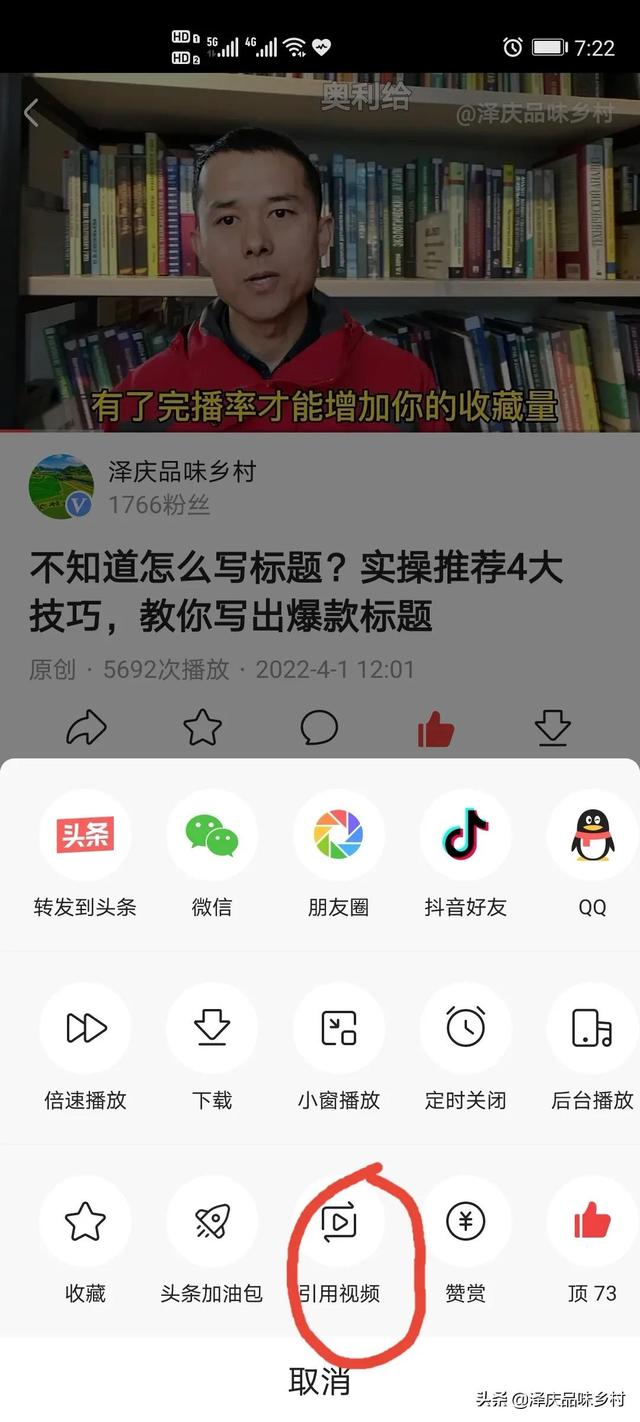
Task: Turn on 后台播放
Action: [x=592, y=1028]
